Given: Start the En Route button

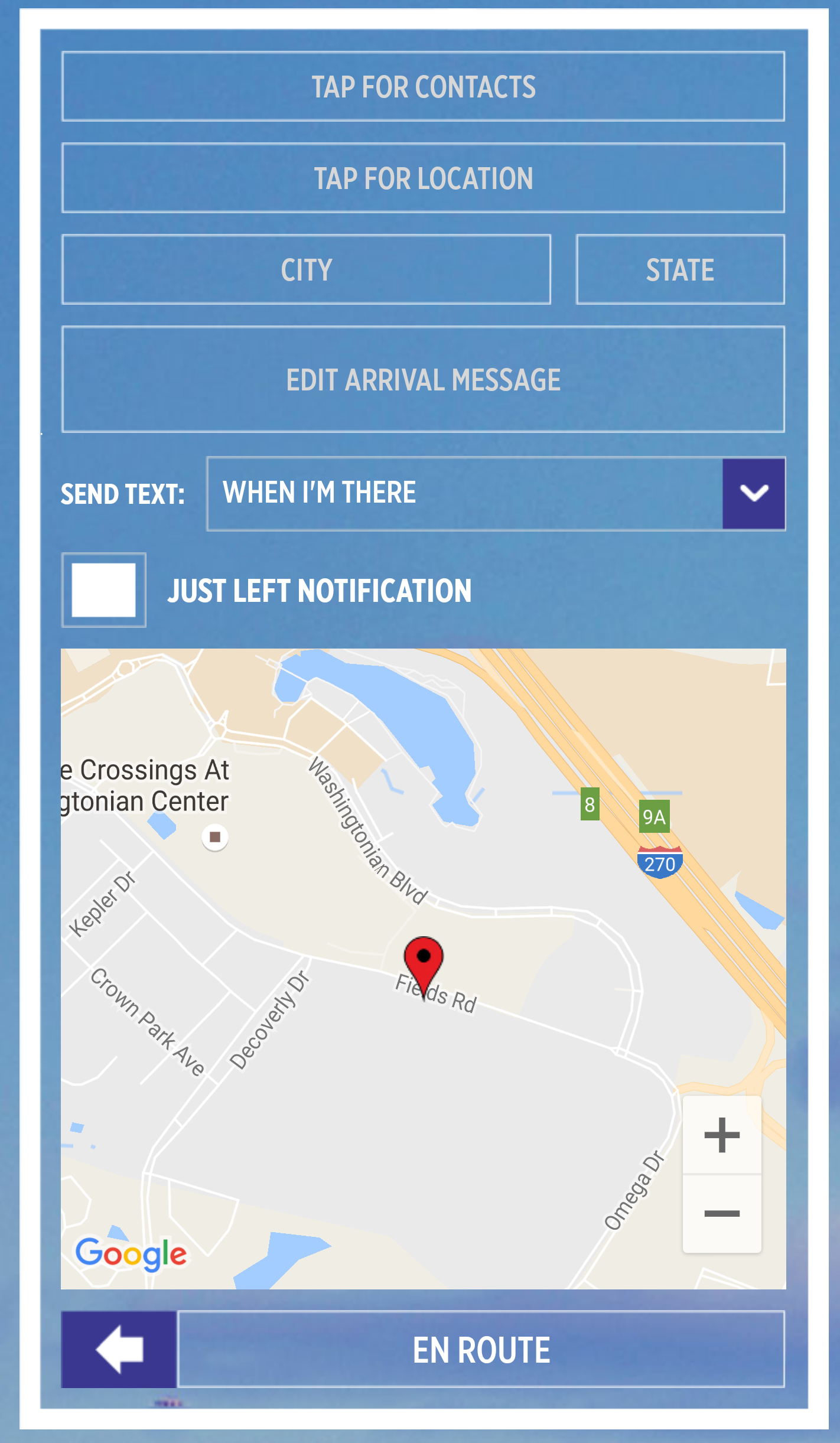Looking at the screenshot, I should [481, 1350].
